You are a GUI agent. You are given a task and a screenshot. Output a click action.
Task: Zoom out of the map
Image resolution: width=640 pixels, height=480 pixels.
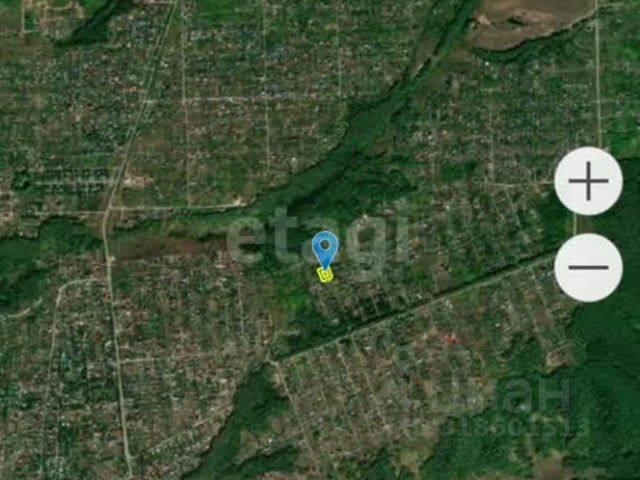point(588,267)
